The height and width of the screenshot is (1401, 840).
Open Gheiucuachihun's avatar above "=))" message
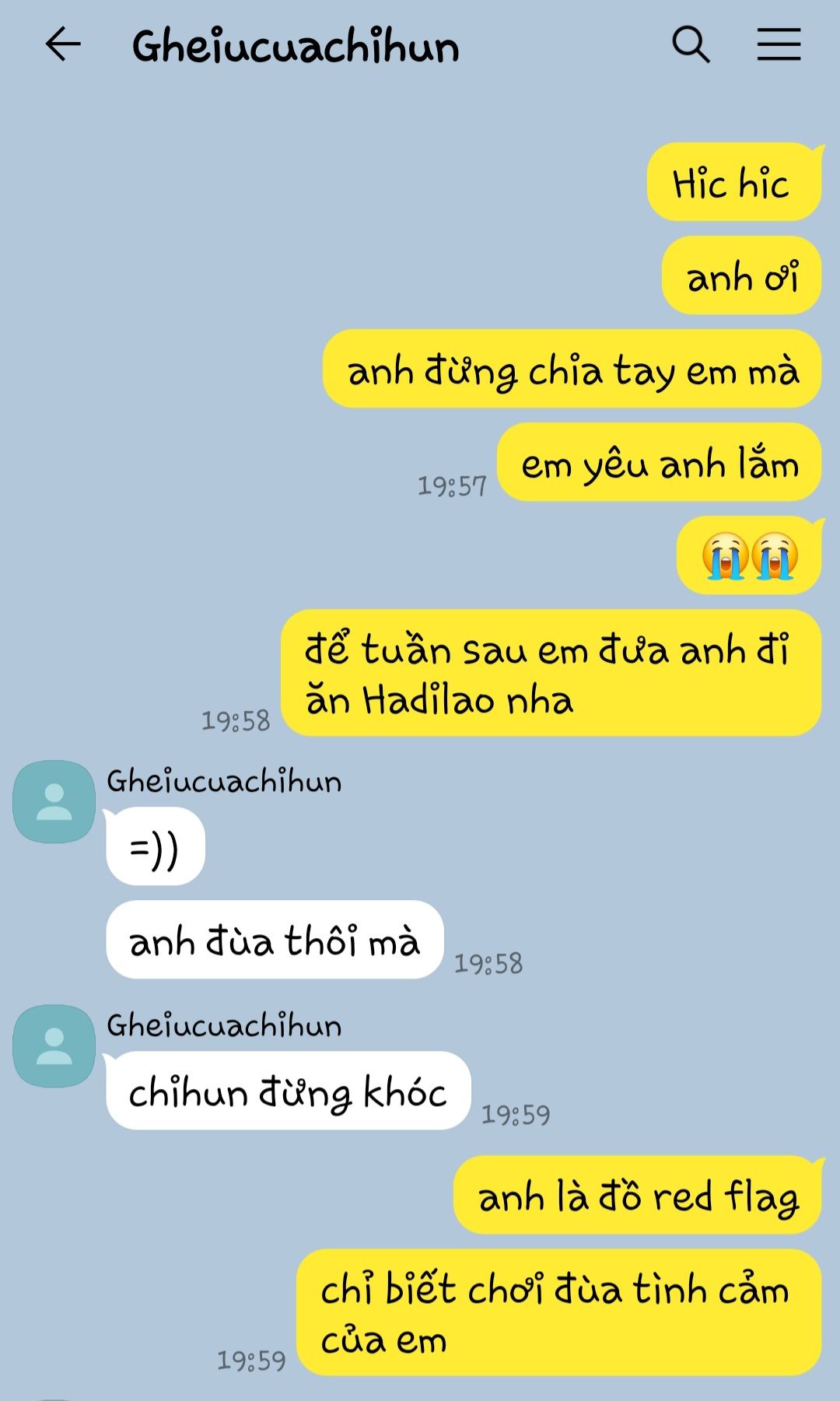coord(54,801)
